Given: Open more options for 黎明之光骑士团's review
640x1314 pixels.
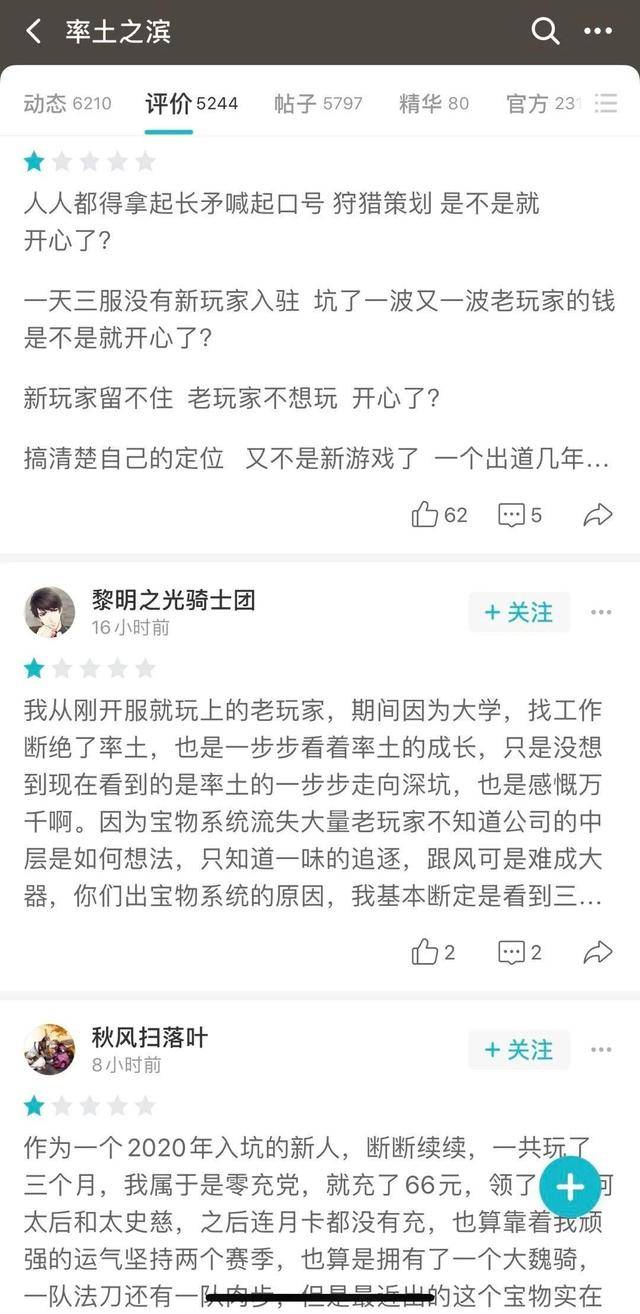Looking at the screenshot, I should pyautogui.click(x=601, y=612).
